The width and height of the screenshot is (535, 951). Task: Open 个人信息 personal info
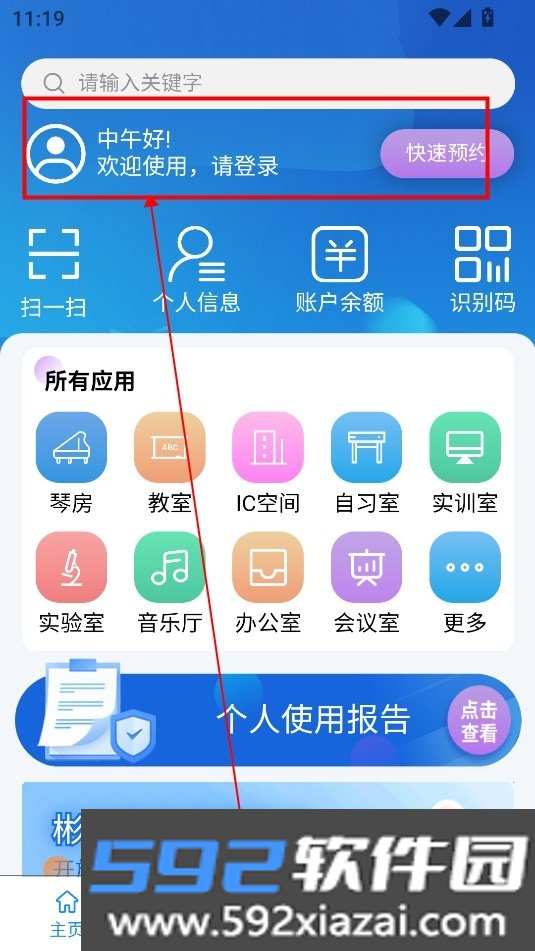click(x=197, y=270)
